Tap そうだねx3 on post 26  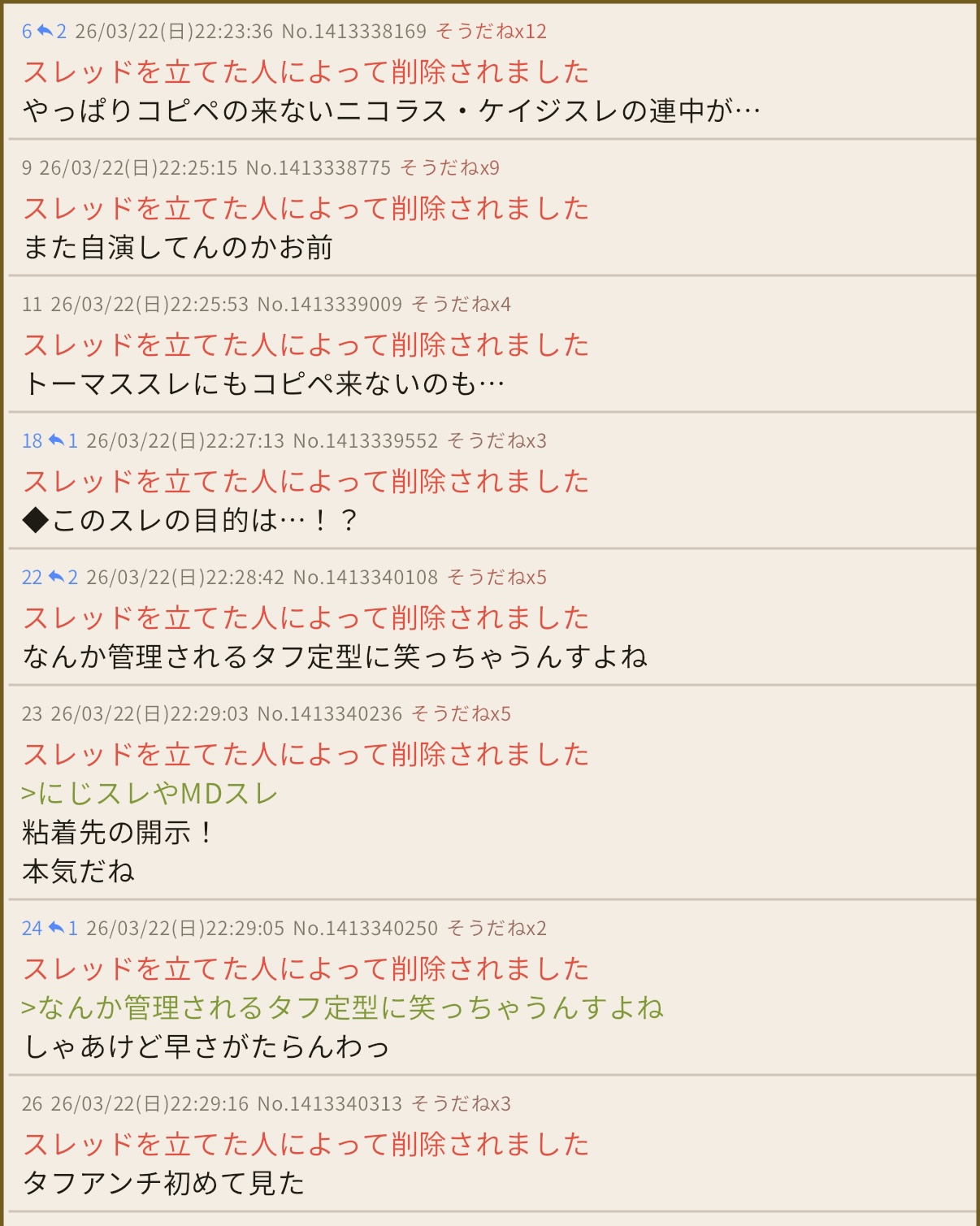coord(461,1104)
